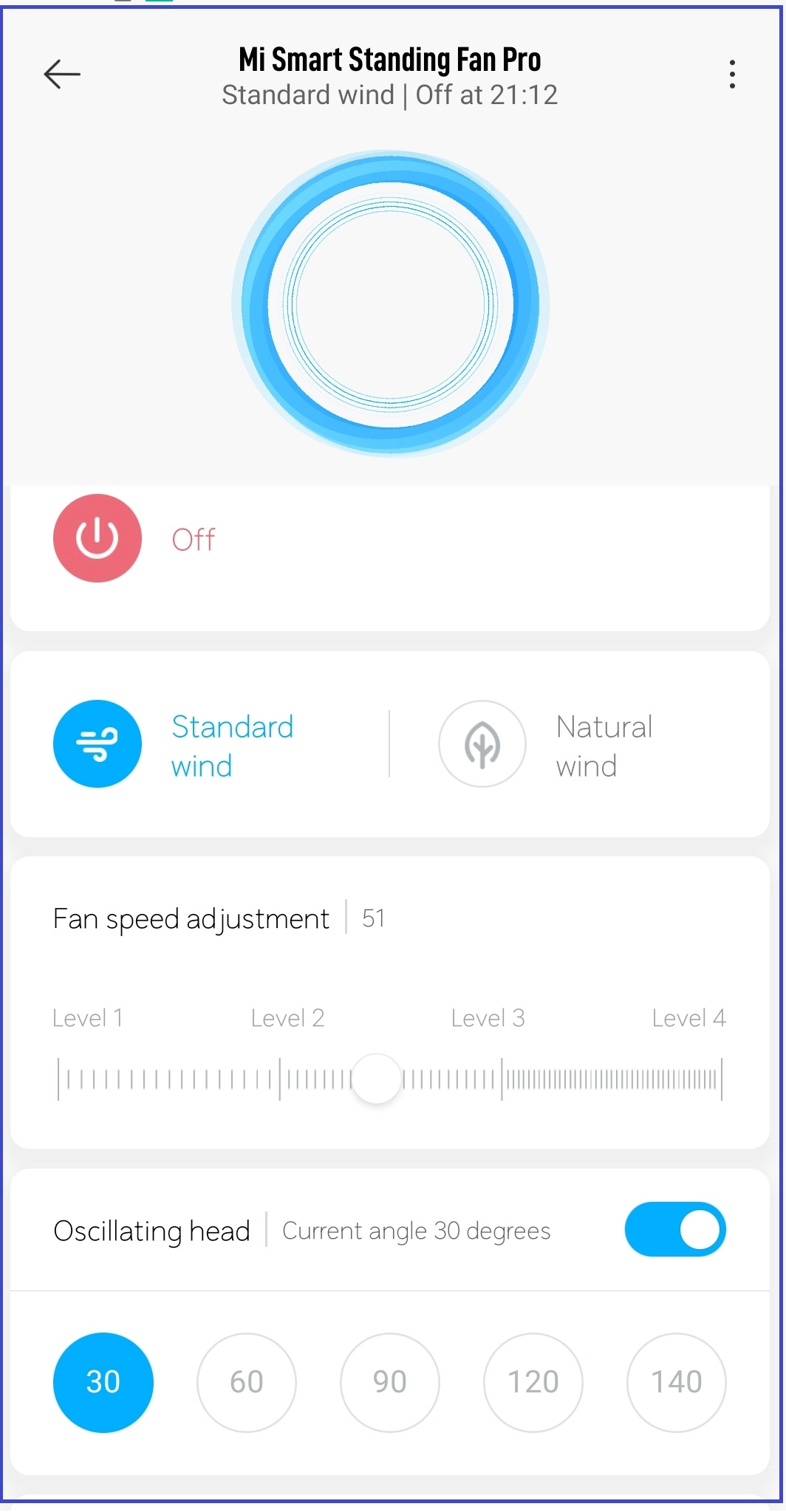Select the 30 degree oscillation angle
Screen dimensions: 786x1512
click(x=103, y=1382)
